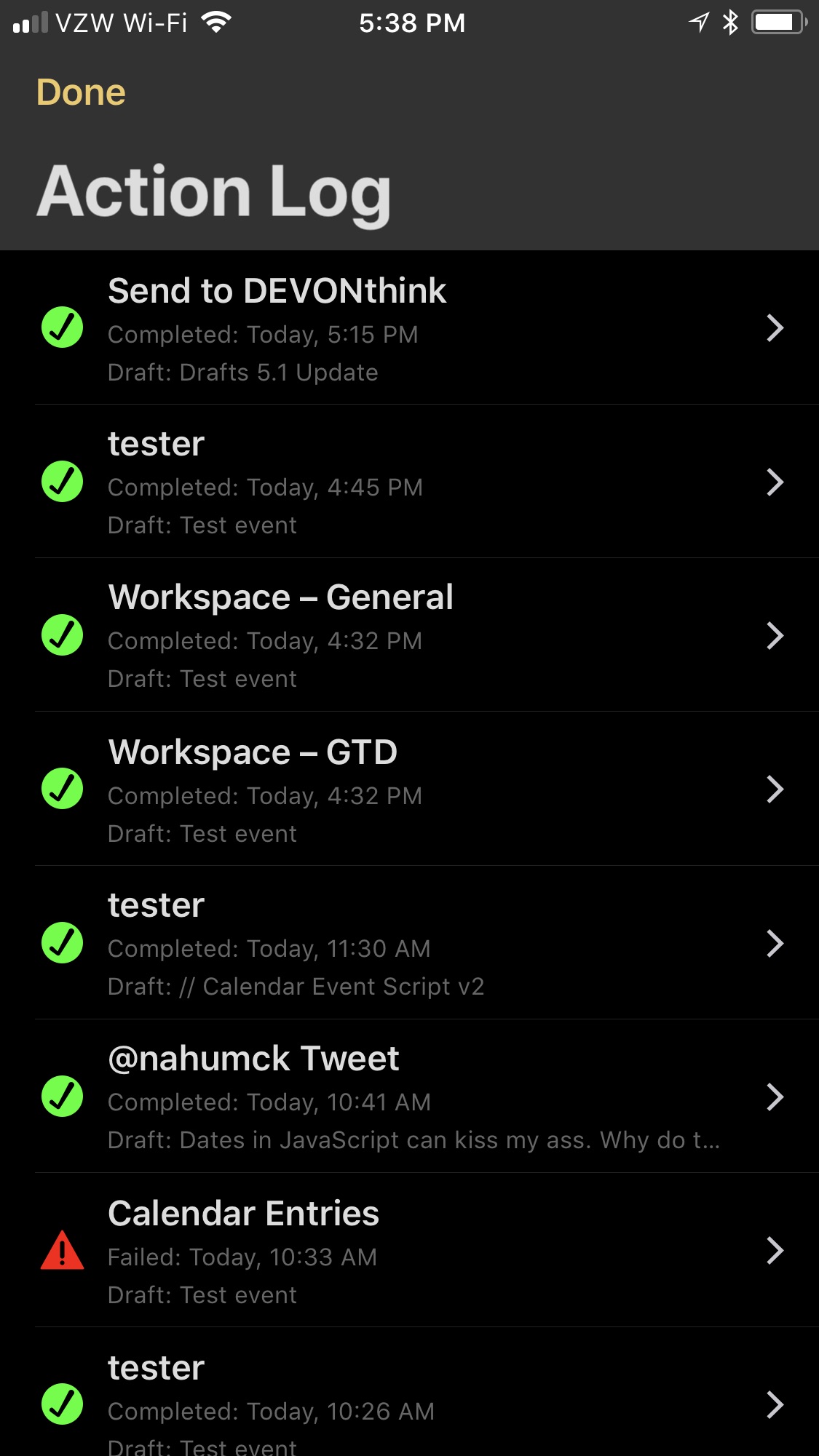This screenshot has height=1456, width=819.
Task: Open the @nahumck Tweet log entry
Action: tap(409, 1097)
